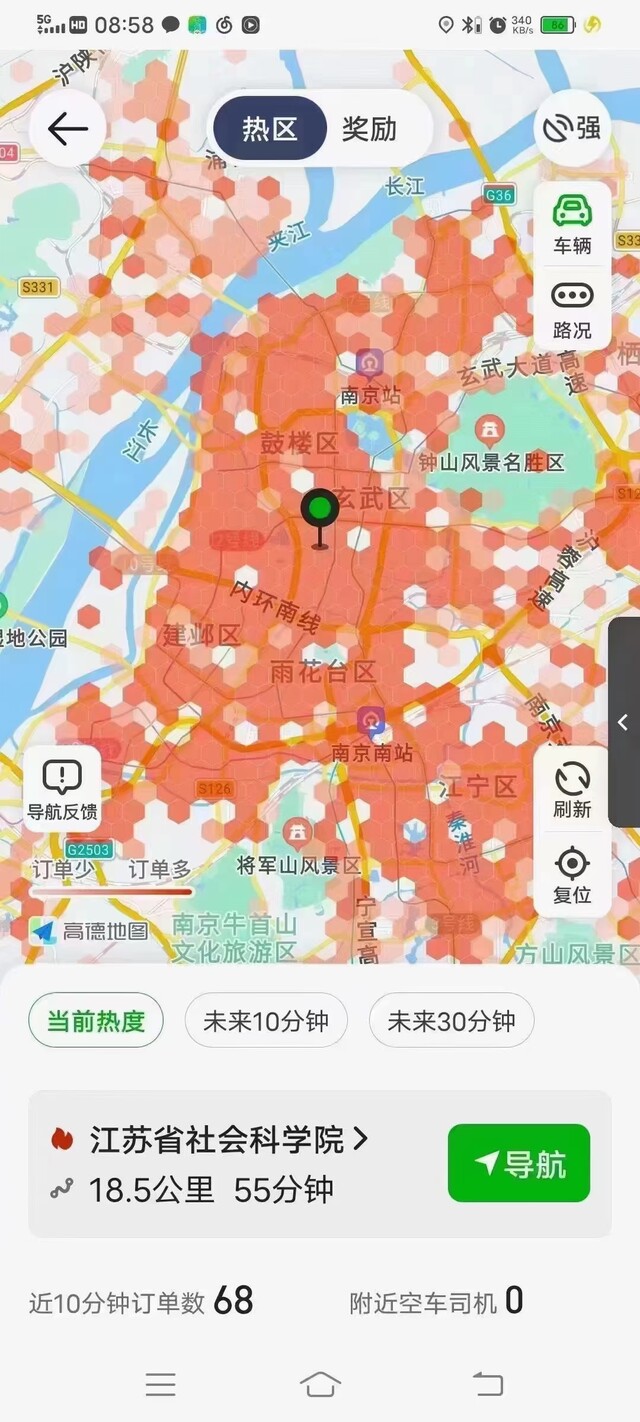Open the 车辆 vehicle option

coord(572,225)
